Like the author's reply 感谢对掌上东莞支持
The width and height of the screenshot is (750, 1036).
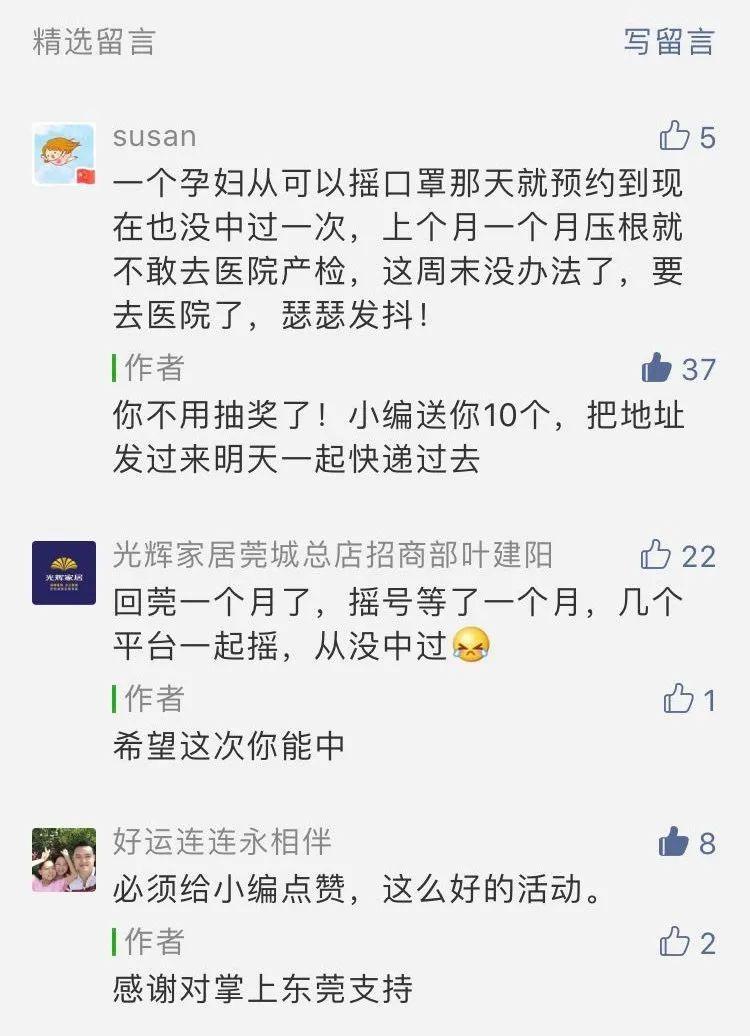(675, 942)
